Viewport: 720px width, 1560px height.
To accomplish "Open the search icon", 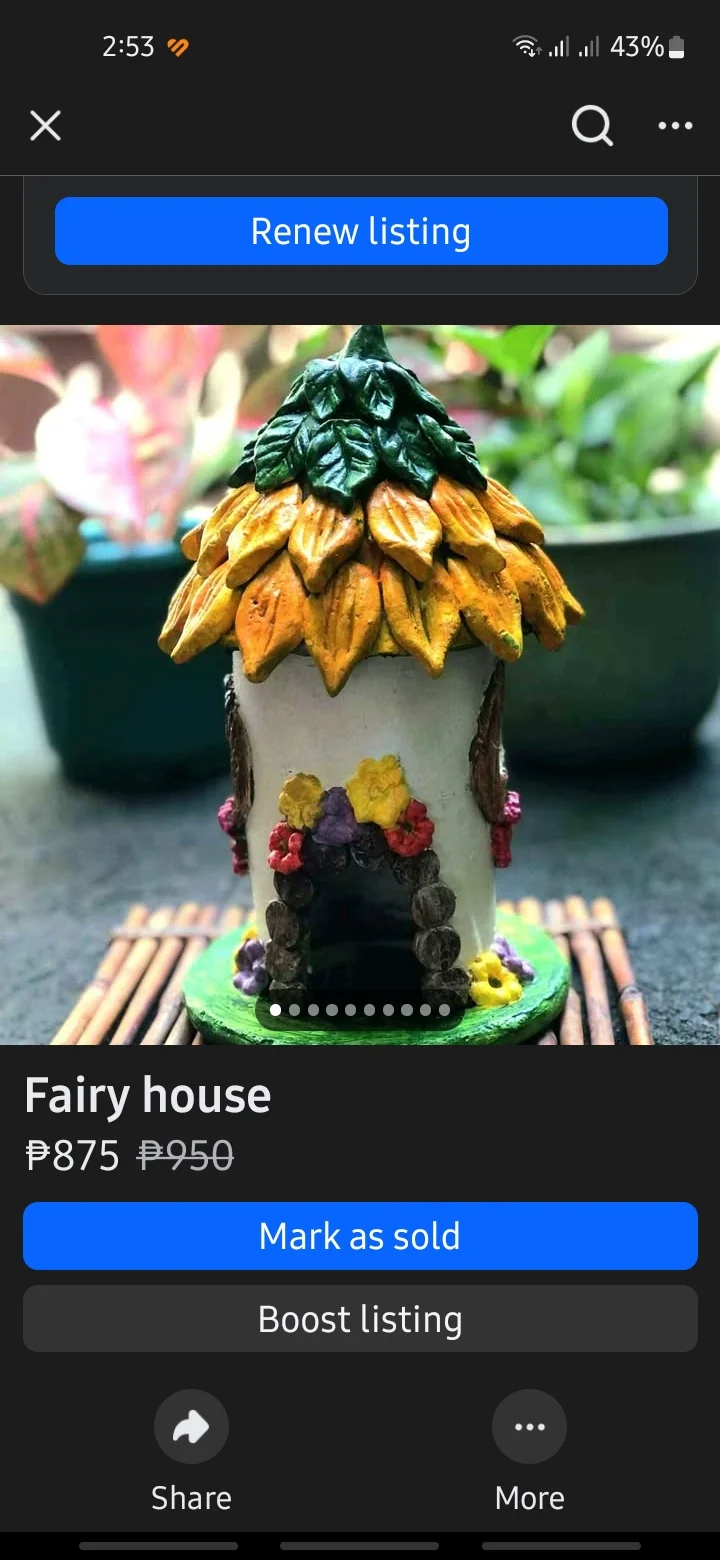I will (591, 126).
